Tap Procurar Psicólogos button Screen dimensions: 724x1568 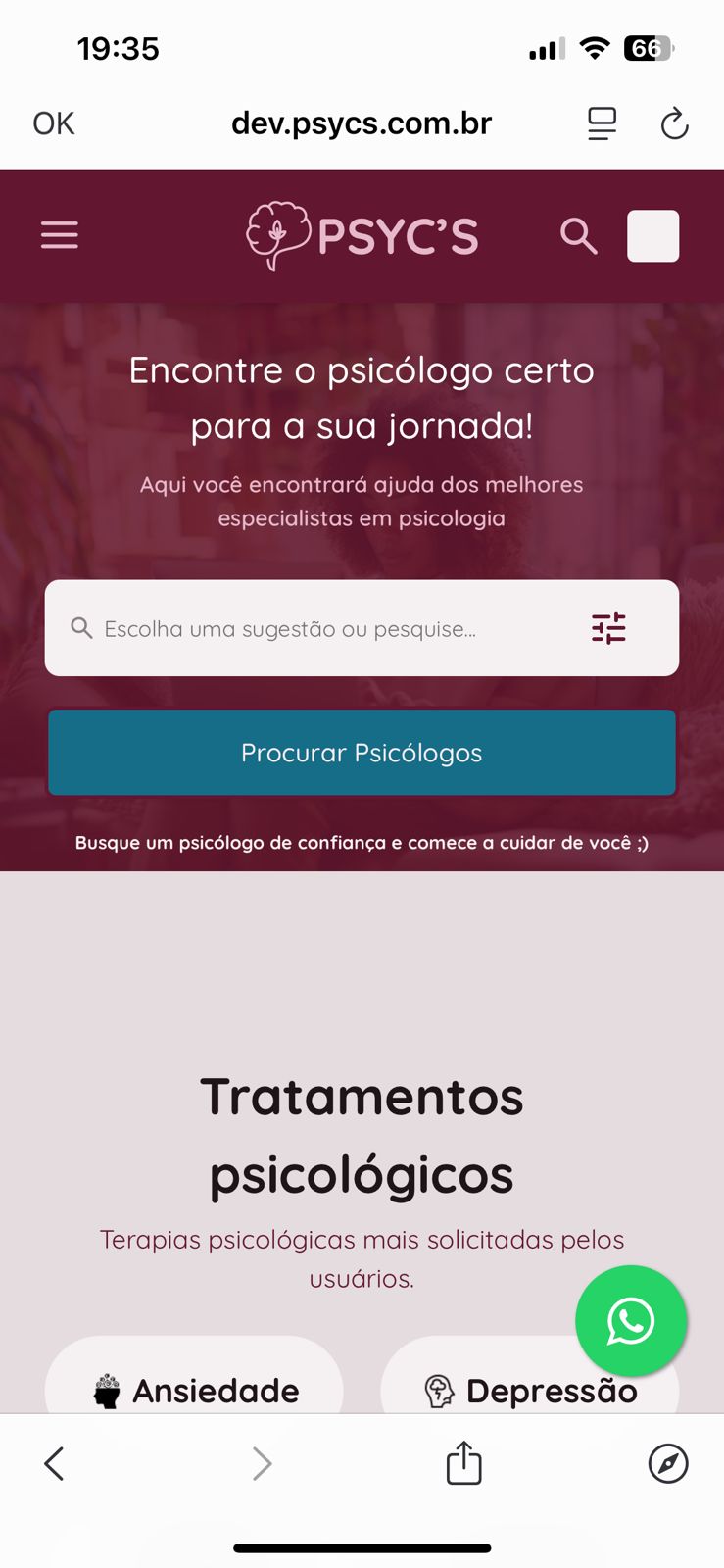click(x=362, y=753)
